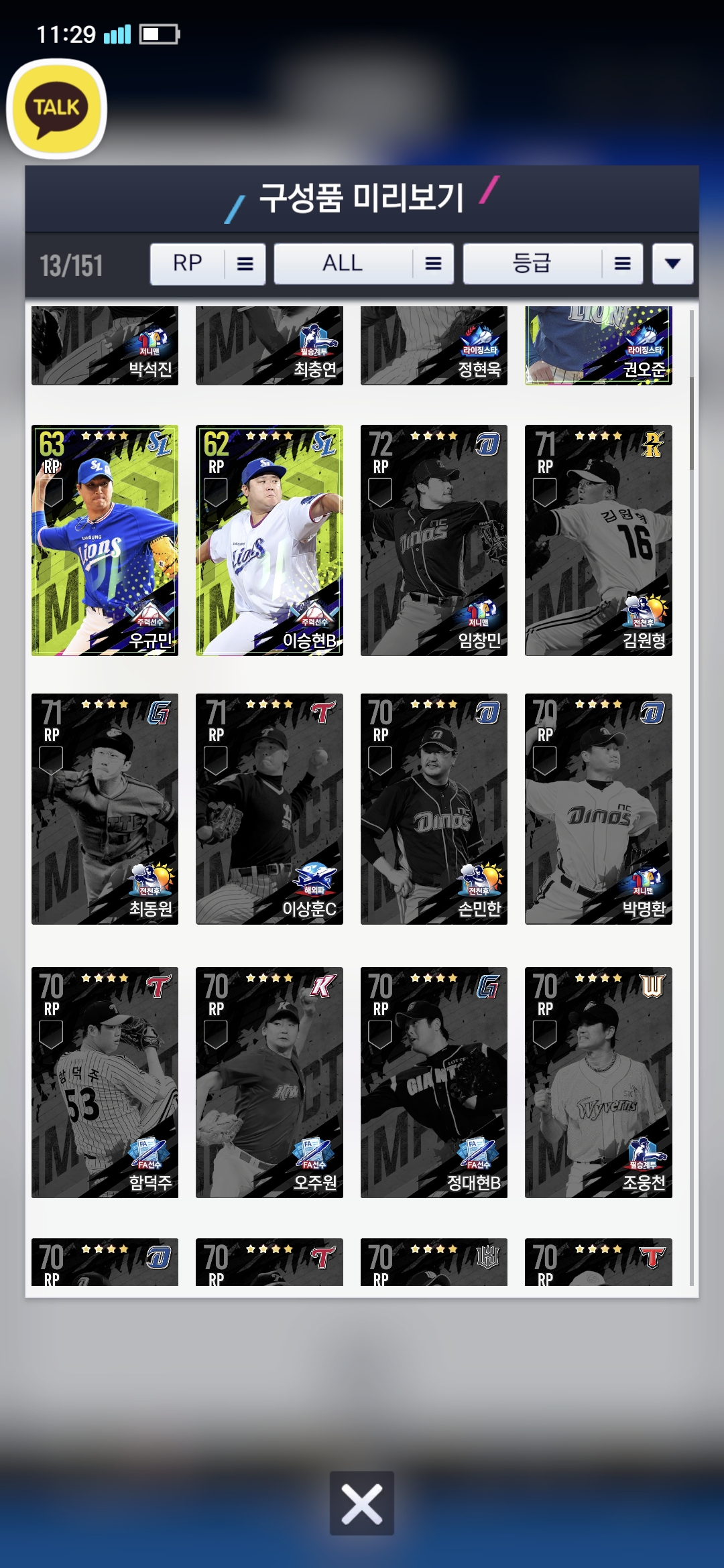
Task: Tap the floating KakaoTalk icon
Action: [56, 109]
